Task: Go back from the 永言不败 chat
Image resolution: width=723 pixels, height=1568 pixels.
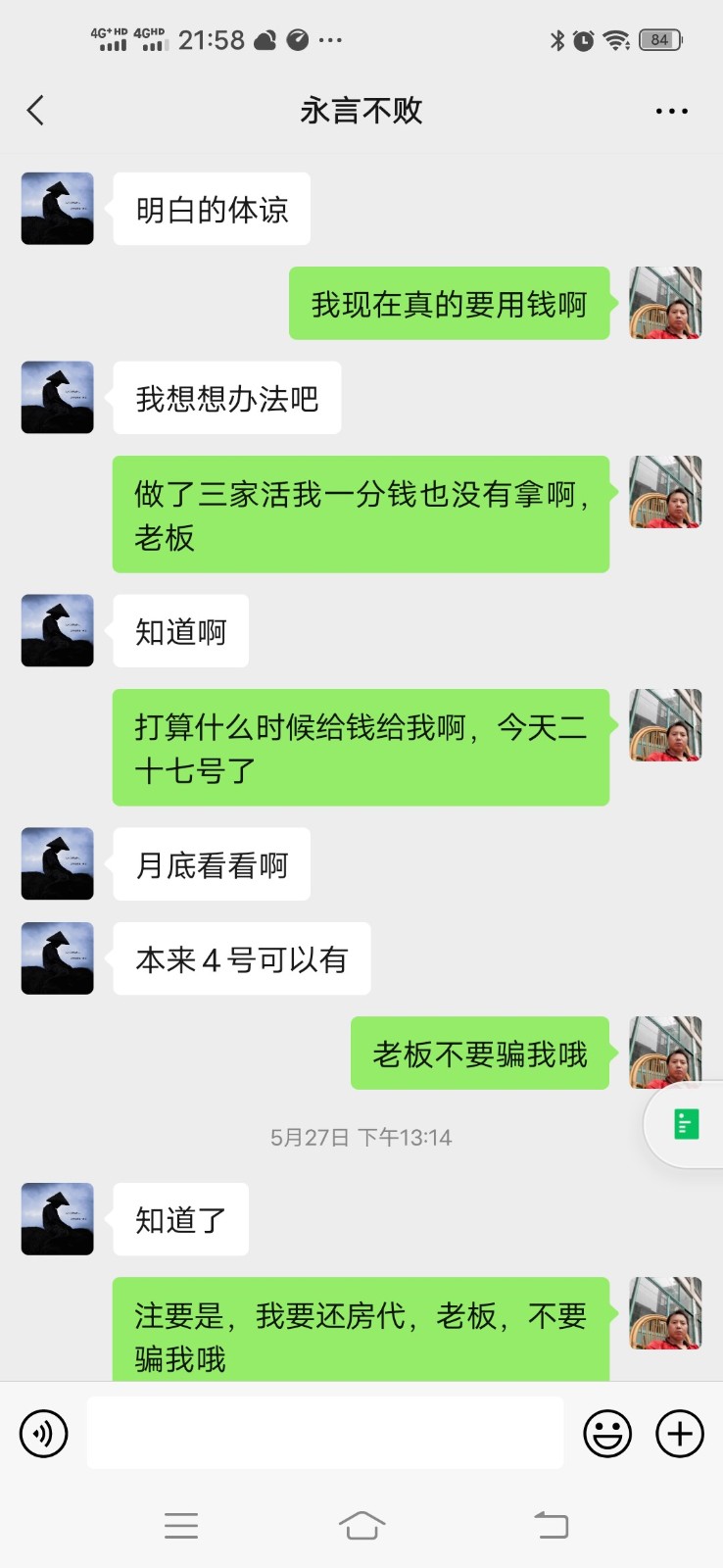Action: click(x=36, y=111)
